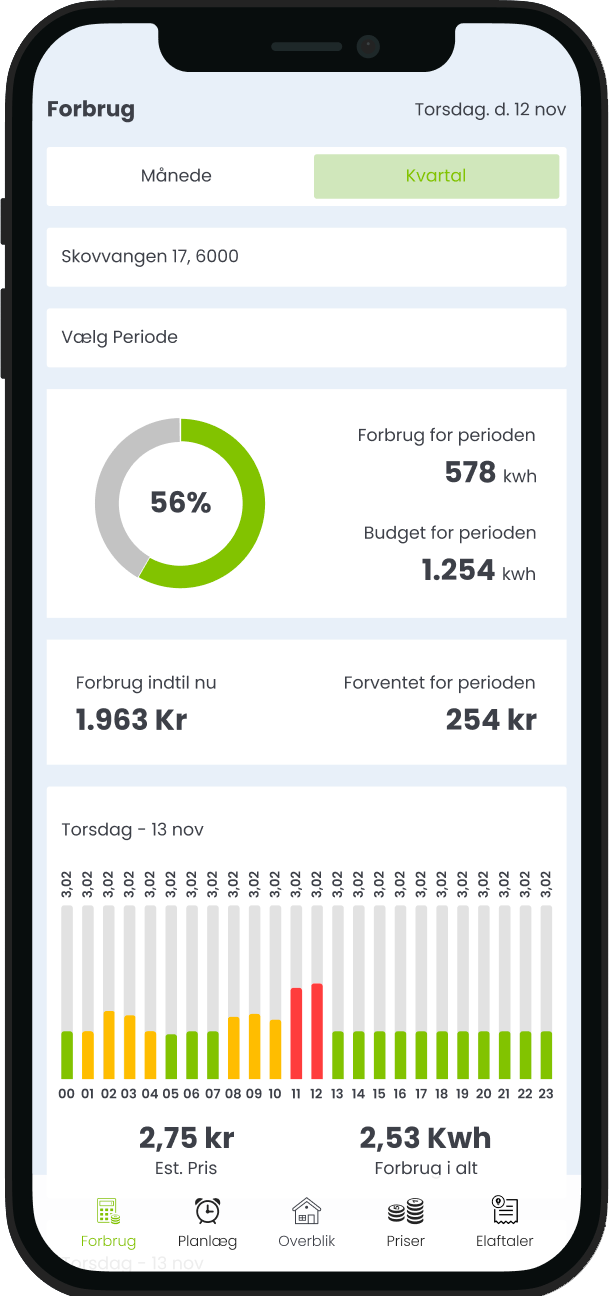Image resolution: width=609 pixels, height=1296 pixels.
Task: Go to the Forbrug tab
Action: pyautogui.click(x=108, y=1223)
